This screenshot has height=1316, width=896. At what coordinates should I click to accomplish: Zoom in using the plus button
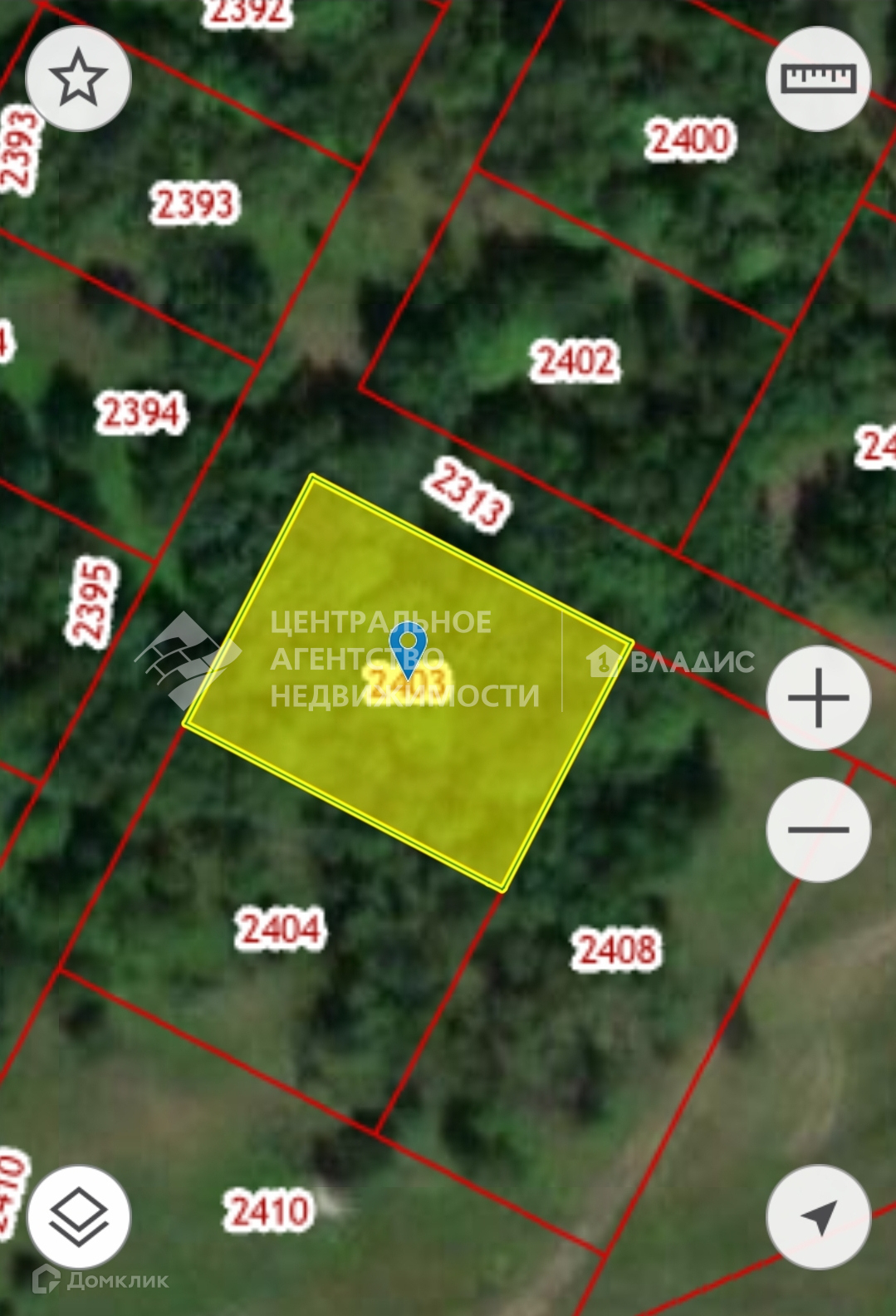pyautogui.click(x=818, y=697)
